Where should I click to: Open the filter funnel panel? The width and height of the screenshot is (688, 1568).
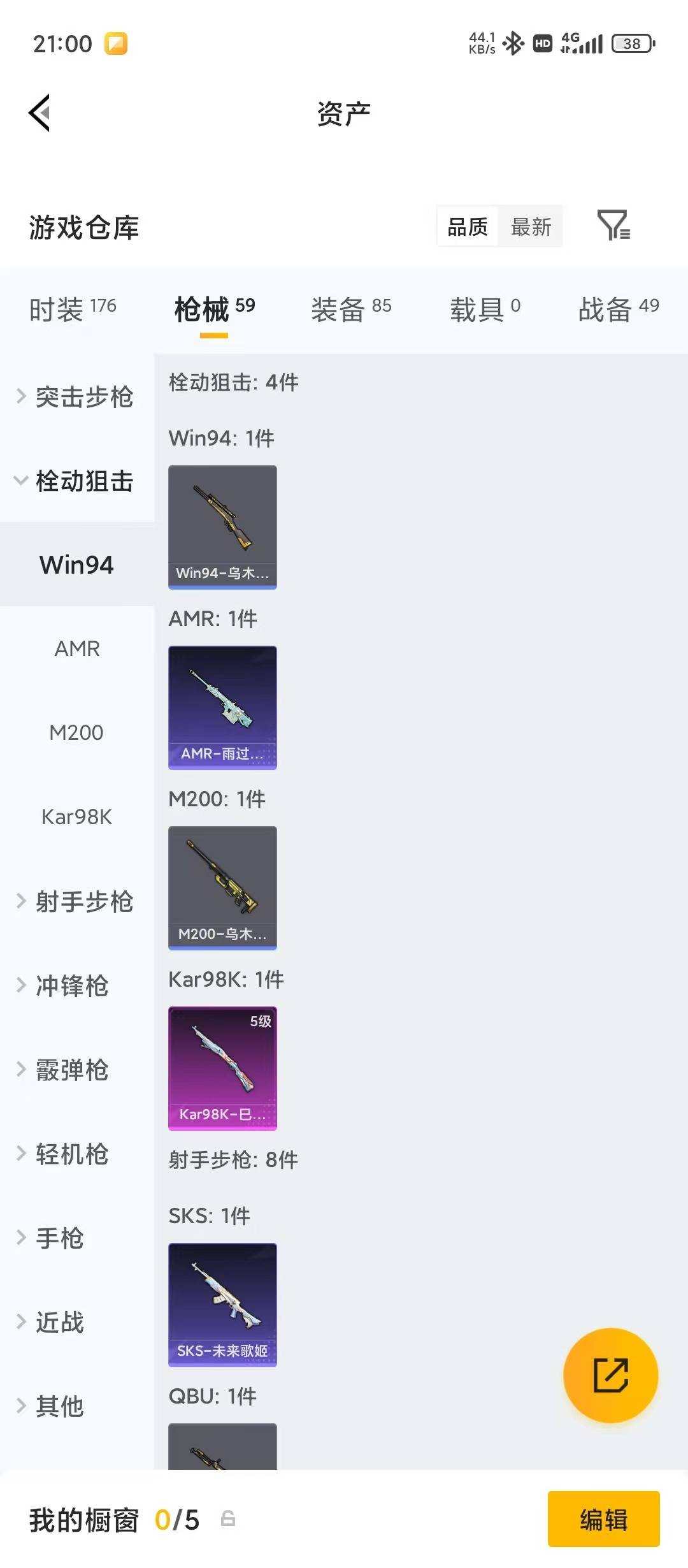pyautogui.click(x=613, y=227)
